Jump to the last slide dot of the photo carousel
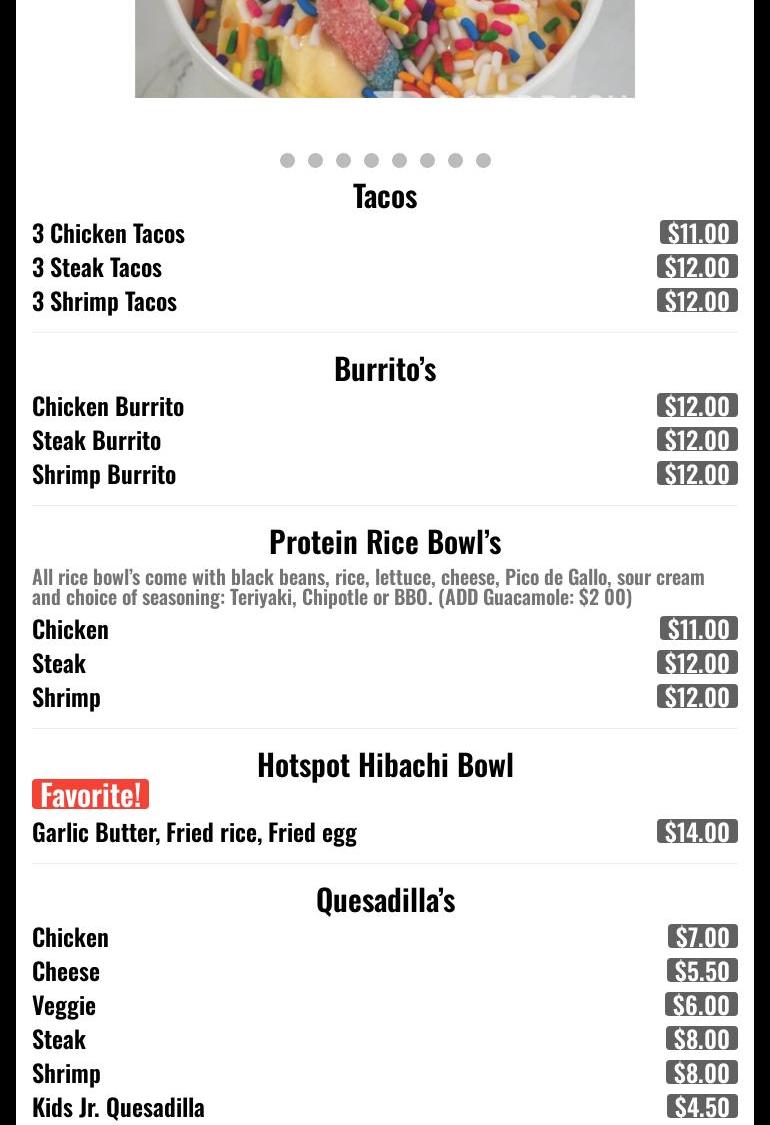Viewport: 770px width, 1125px height. (x=484, y=160)
